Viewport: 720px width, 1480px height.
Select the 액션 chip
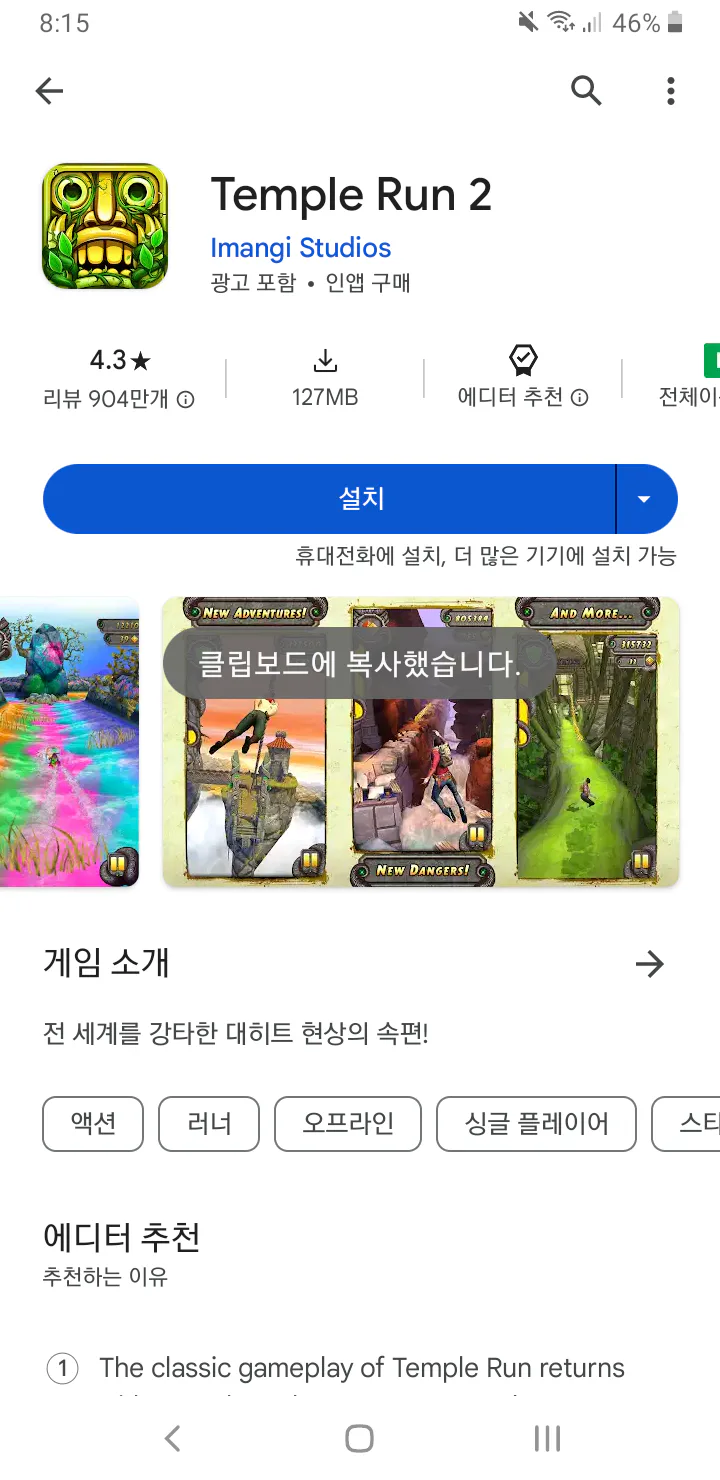(93, 1123)
